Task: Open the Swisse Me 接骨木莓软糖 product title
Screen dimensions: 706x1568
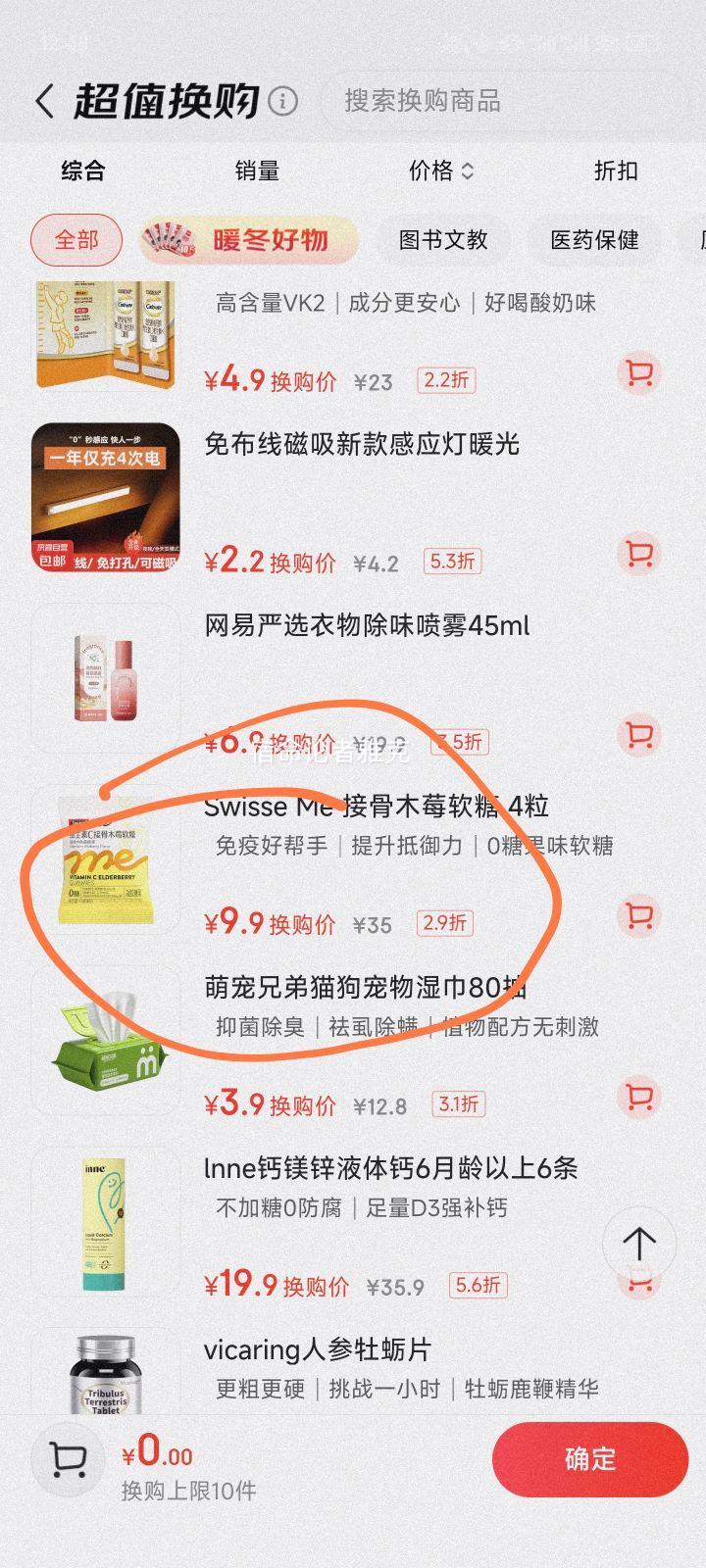Action: (377, 808)
